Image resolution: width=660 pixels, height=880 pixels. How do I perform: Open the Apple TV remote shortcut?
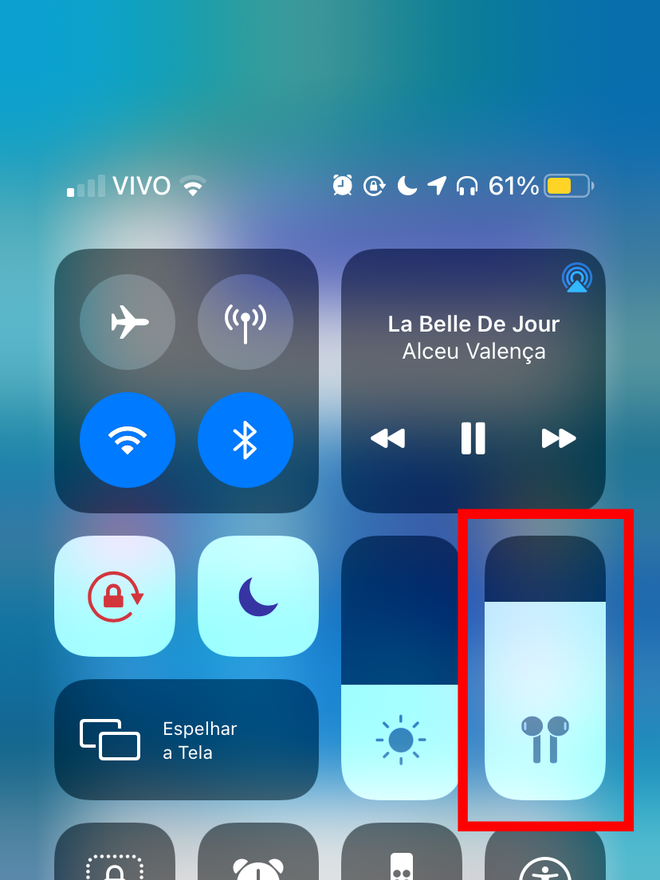pos(401,855)
